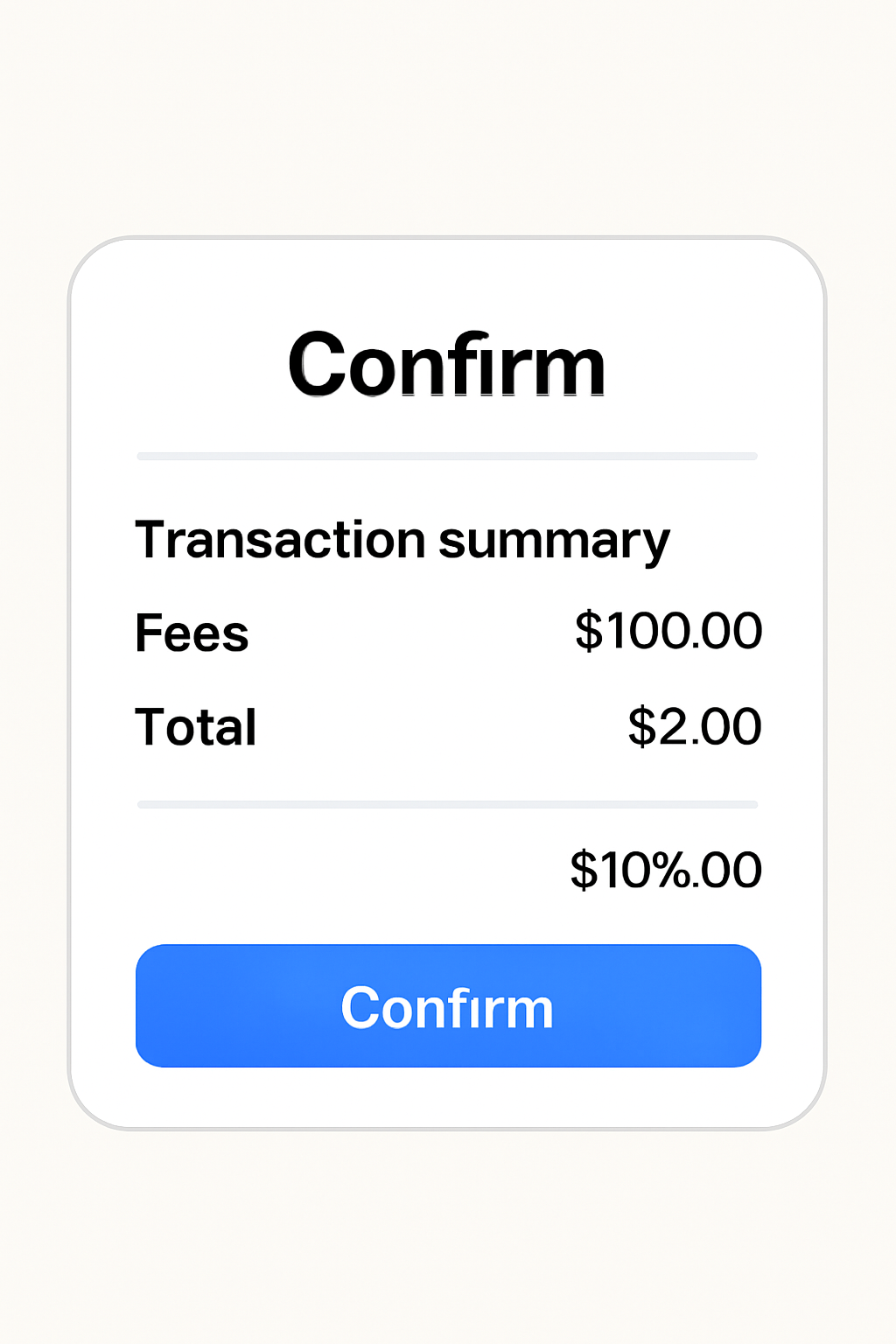Image resolution: width=896 pixels, height=1344 pixels.
Task: Click the divider below the Confirm title
Action: pyautogui.click(x=448, y=456)
